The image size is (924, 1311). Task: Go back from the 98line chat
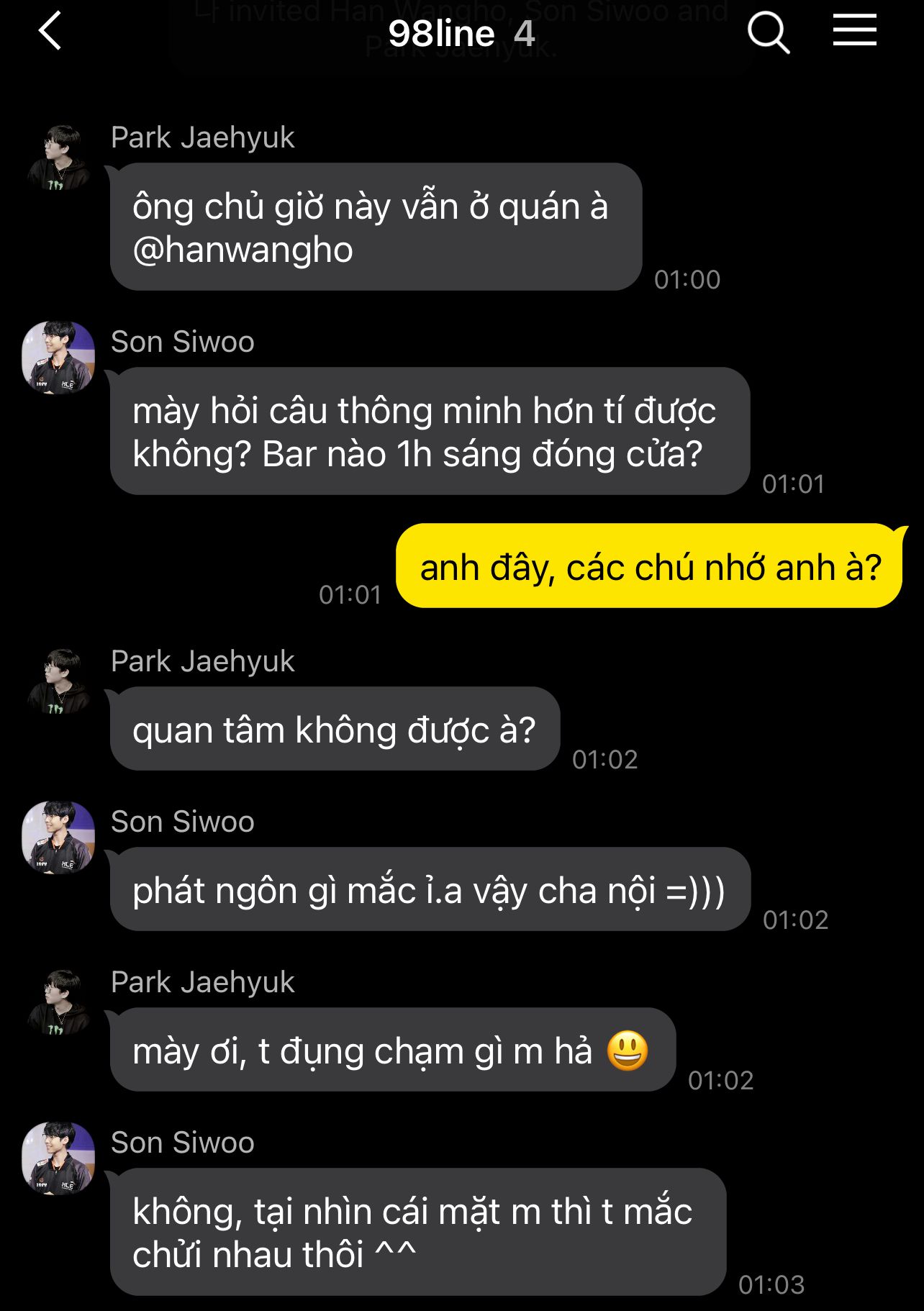50,32
